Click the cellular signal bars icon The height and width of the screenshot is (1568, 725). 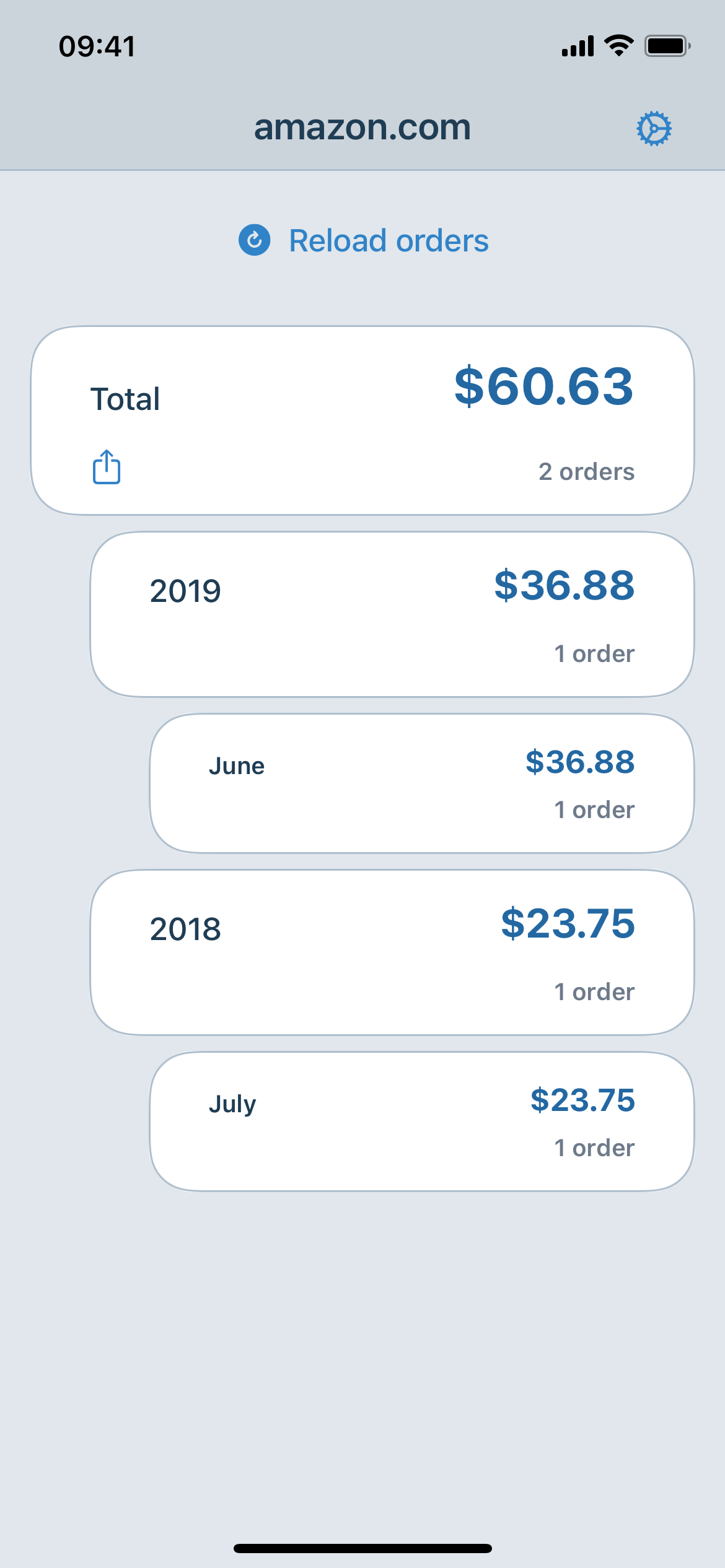click(x=578, y=45)
